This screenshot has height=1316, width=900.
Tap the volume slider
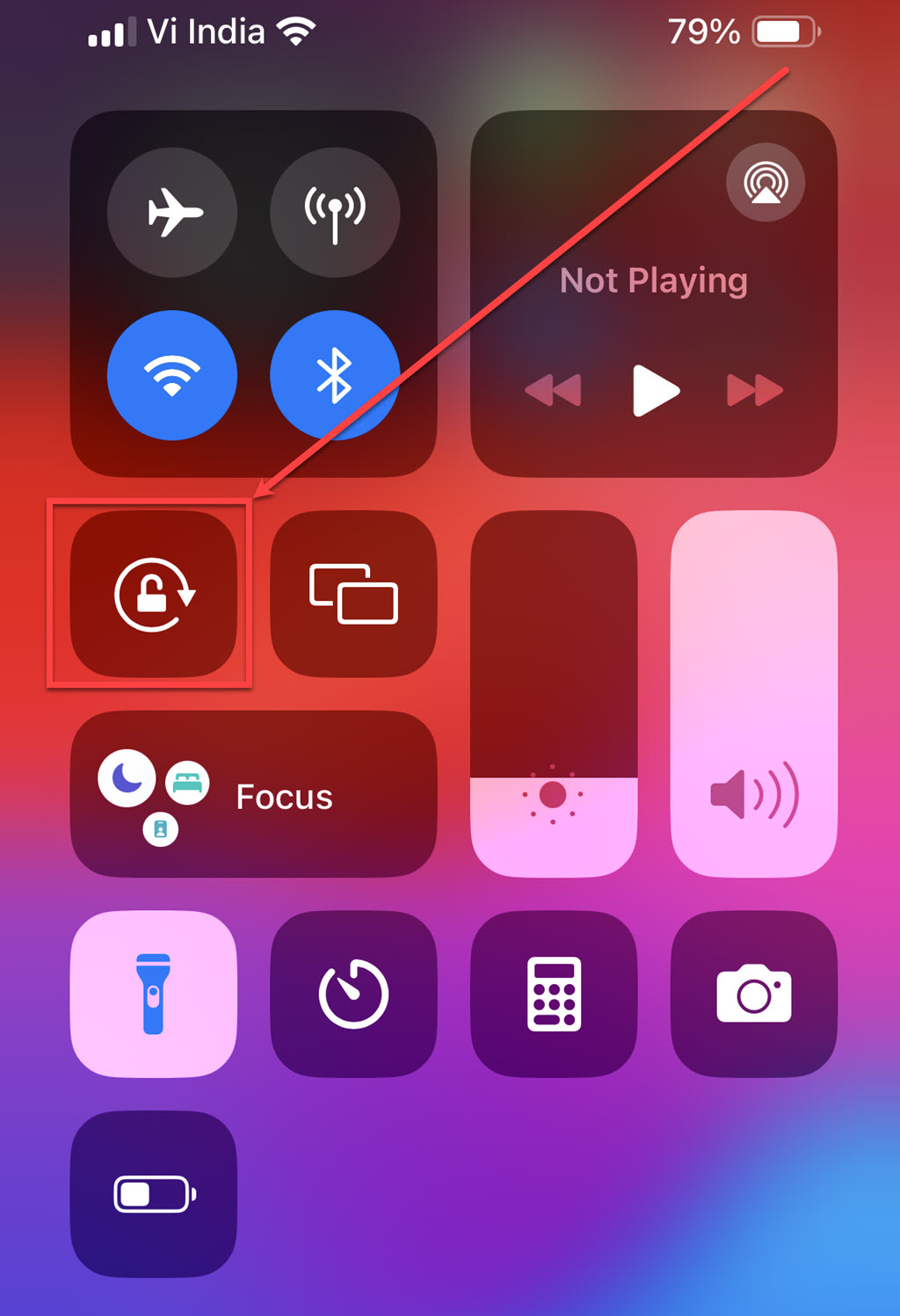pos(754,694)
